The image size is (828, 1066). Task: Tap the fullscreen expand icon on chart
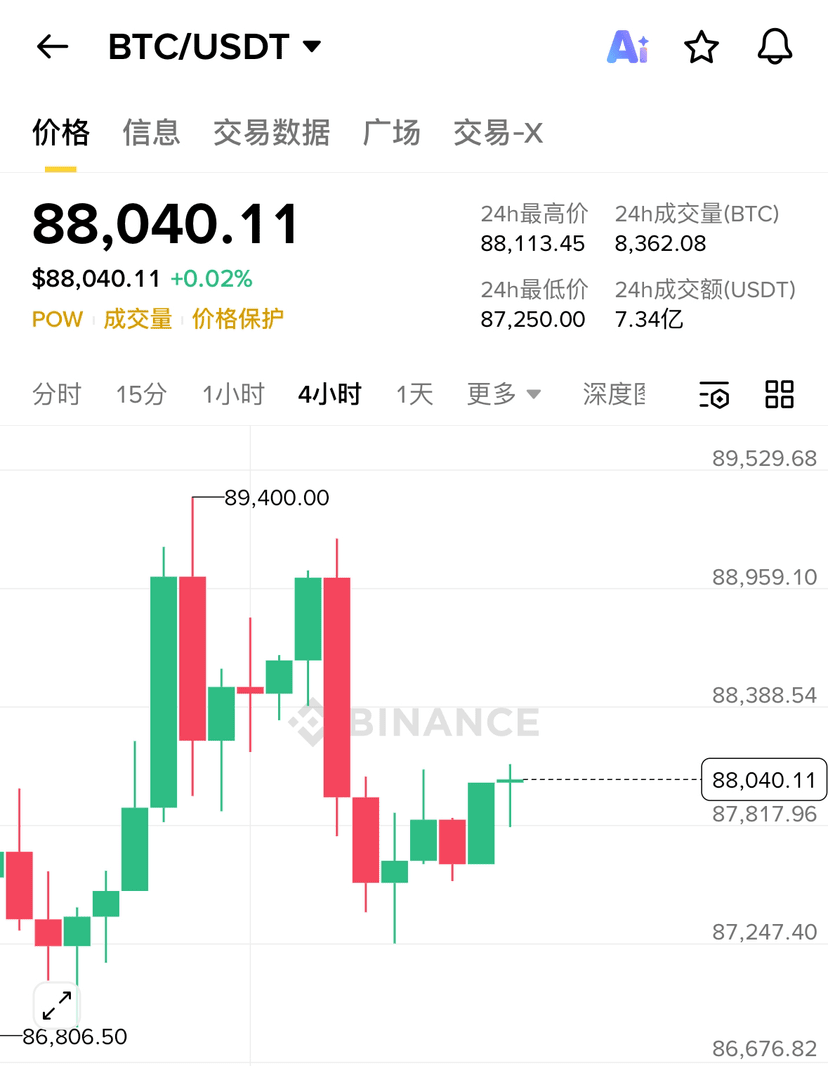pyautogui.click(x=57, y=1003)
